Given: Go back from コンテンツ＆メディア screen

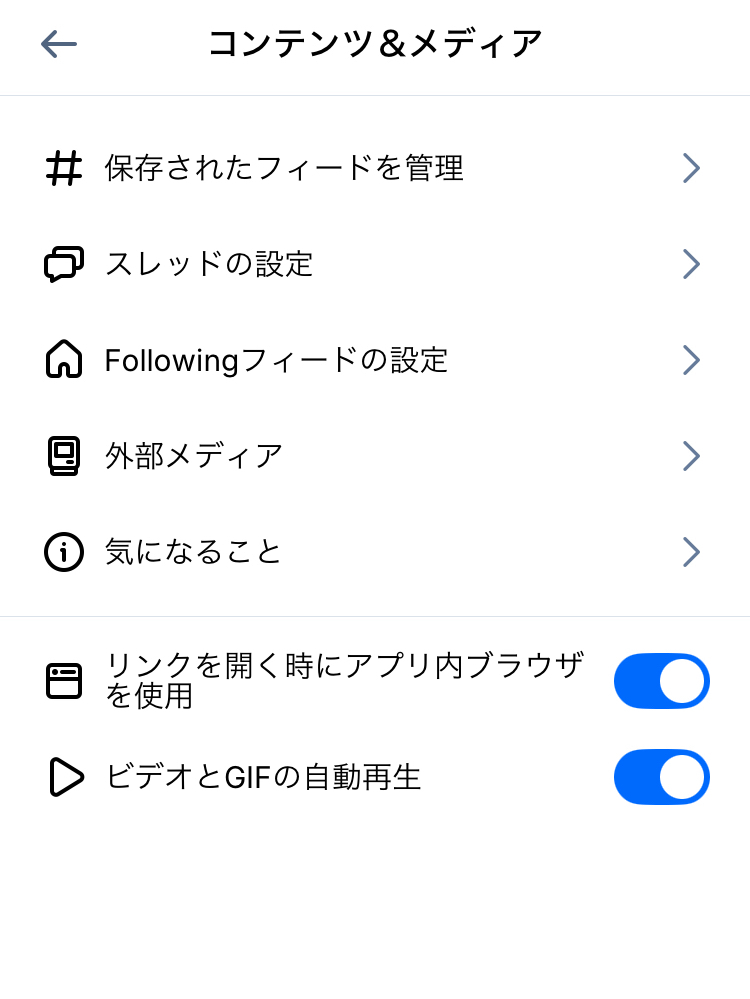Looking at the screenshot, I should 59,44.
